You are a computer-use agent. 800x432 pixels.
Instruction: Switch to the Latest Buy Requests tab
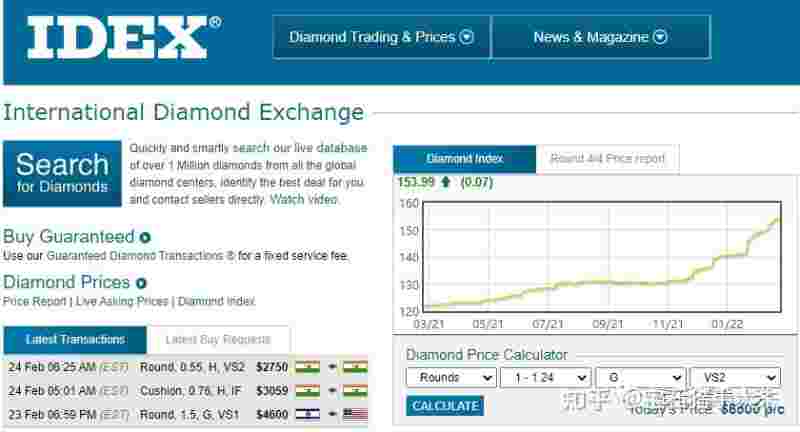(218, 339)
